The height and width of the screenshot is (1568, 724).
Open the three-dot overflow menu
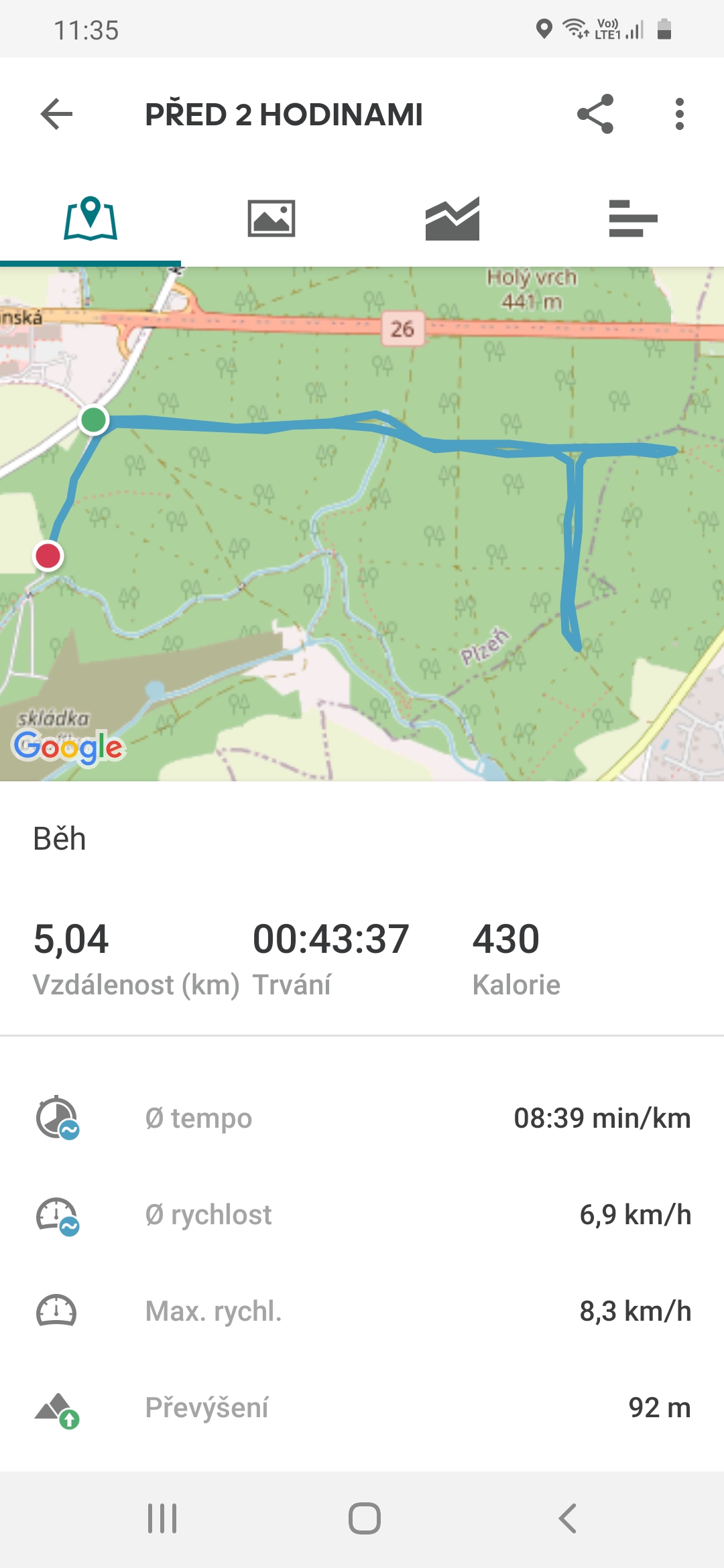[680, 114]
